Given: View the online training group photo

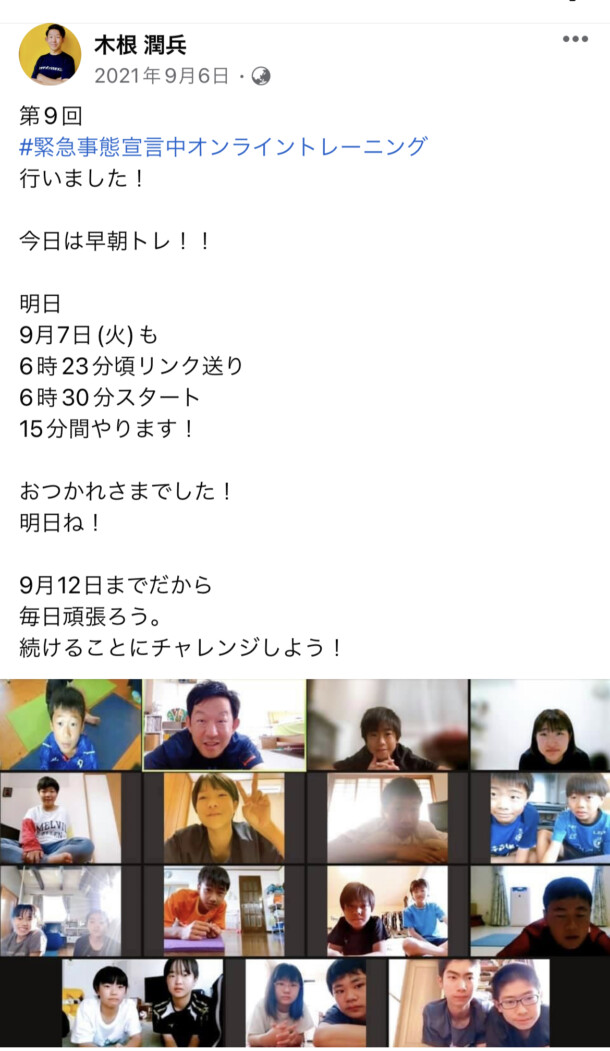Looking at the screenshot, I should pyautogui.click(x=305, y=864).
